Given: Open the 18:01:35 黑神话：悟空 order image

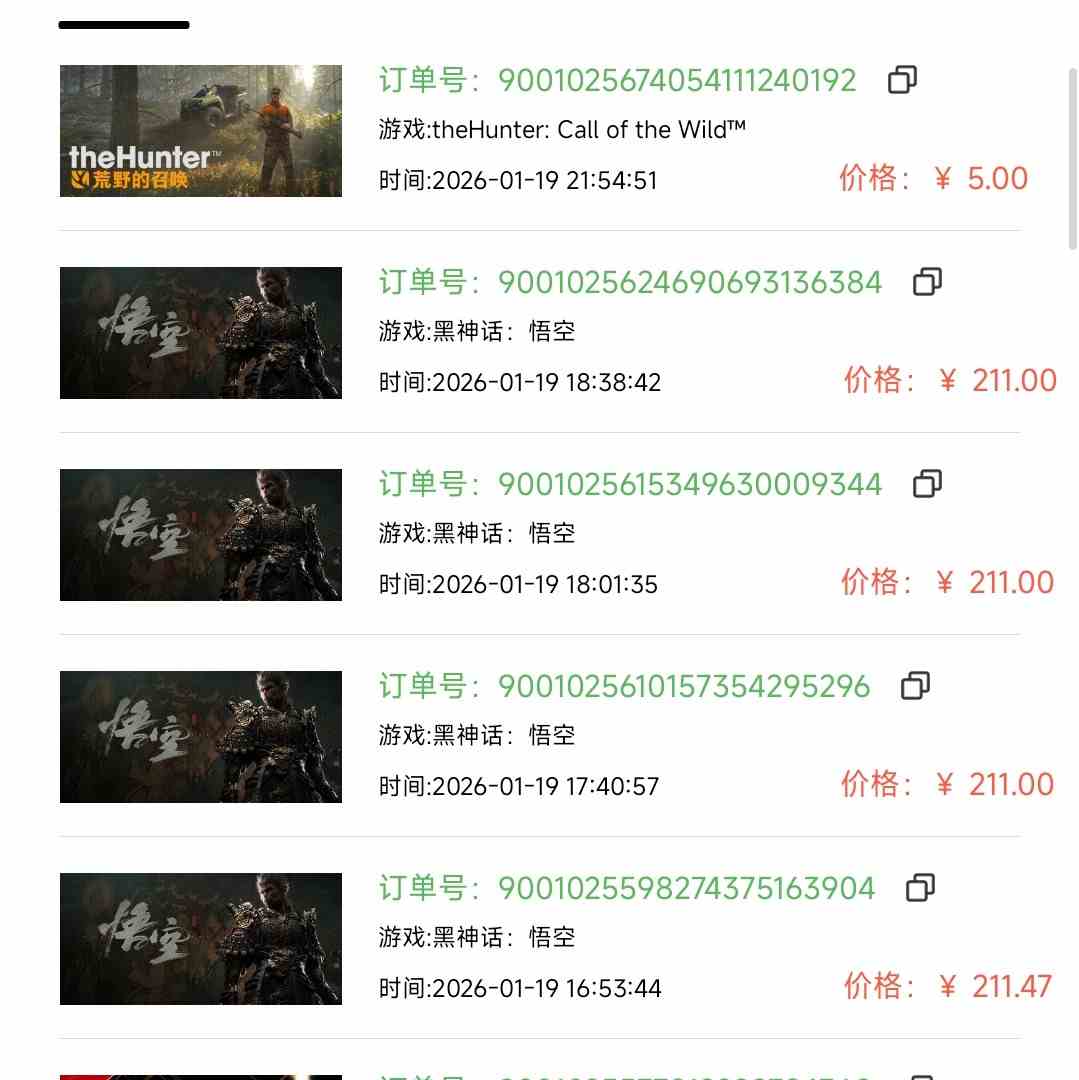Looking at the screenshot, I should 201,535.
